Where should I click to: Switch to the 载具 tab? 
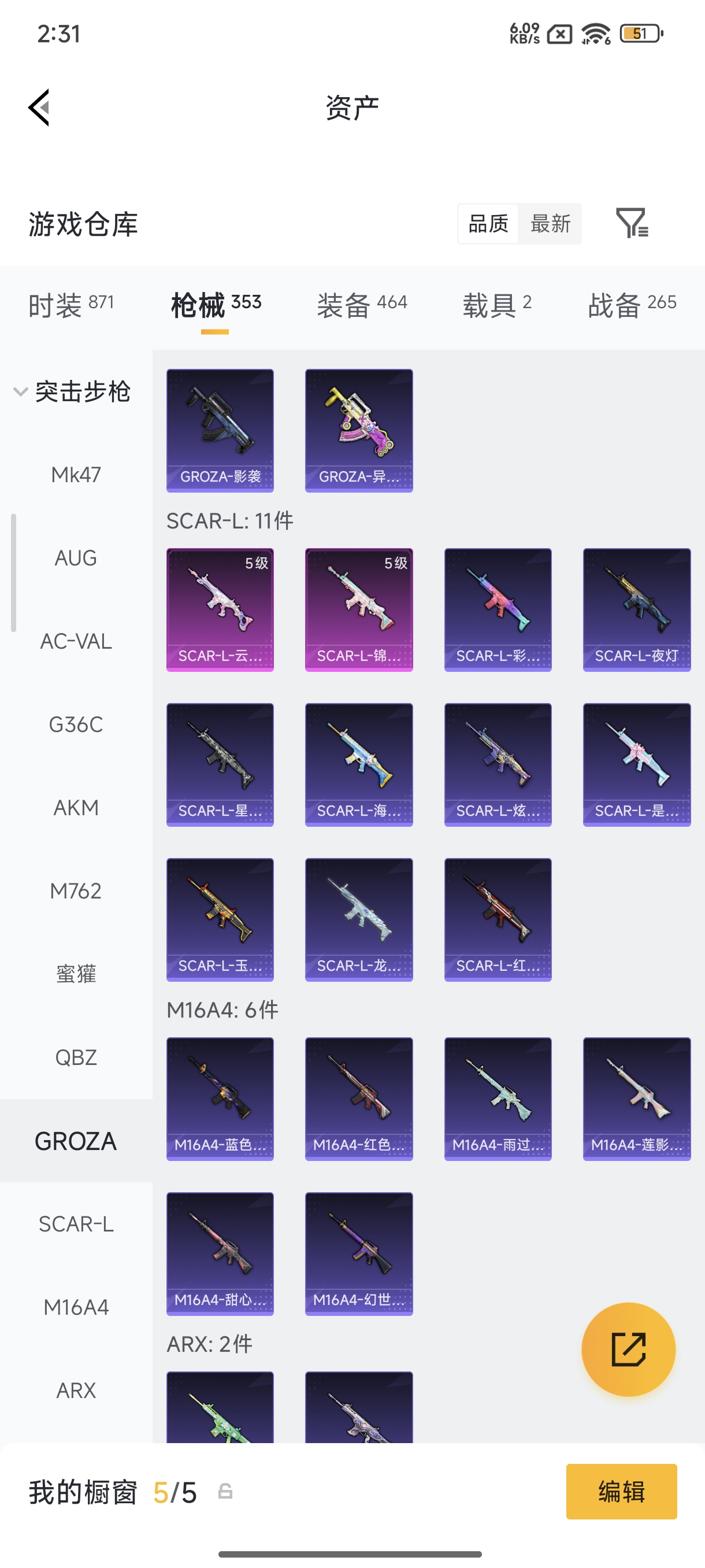[x=497, y=304]
